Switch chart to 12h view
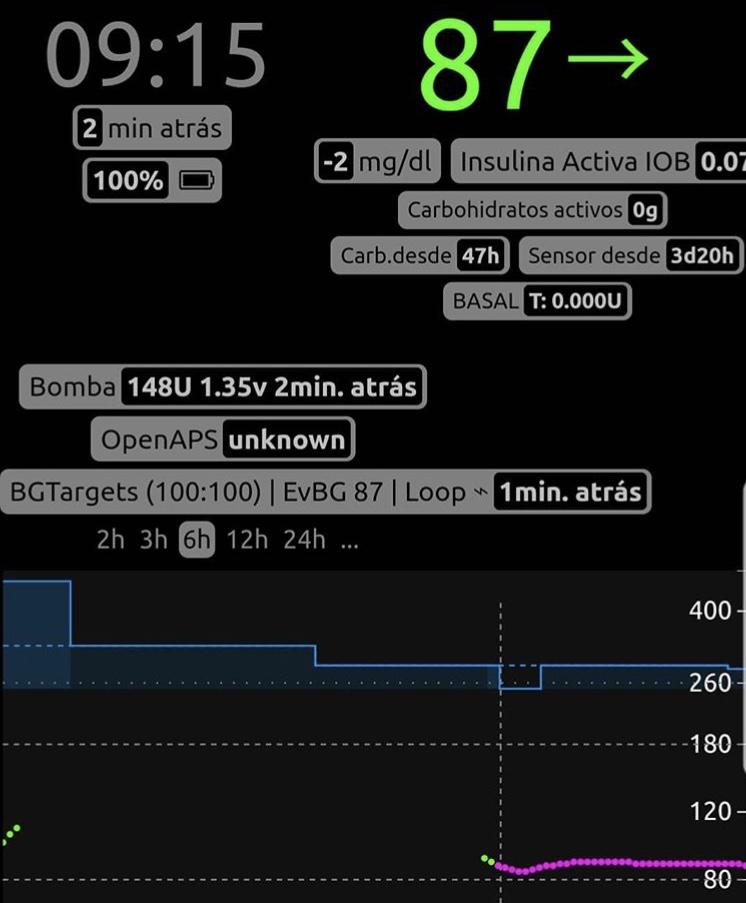Screen dimensions: 746x903 click(246, 541)
